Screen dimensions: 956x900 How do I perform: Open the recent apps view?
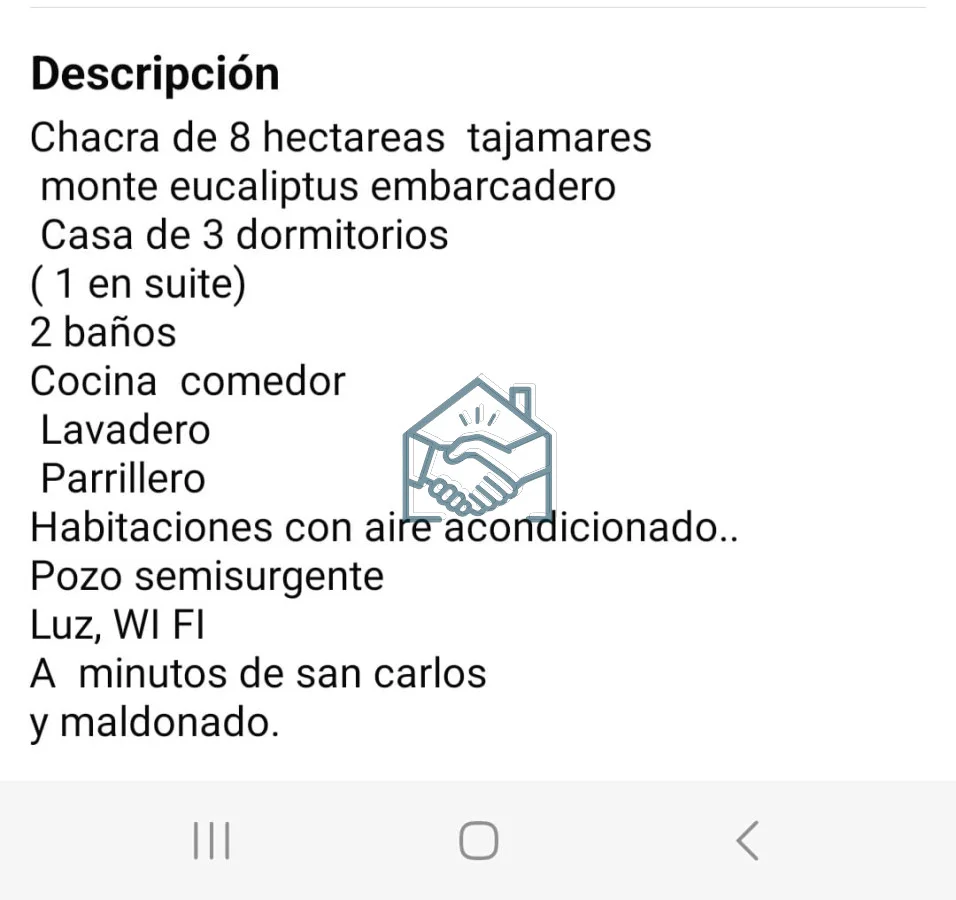click(x=211, y=840)
